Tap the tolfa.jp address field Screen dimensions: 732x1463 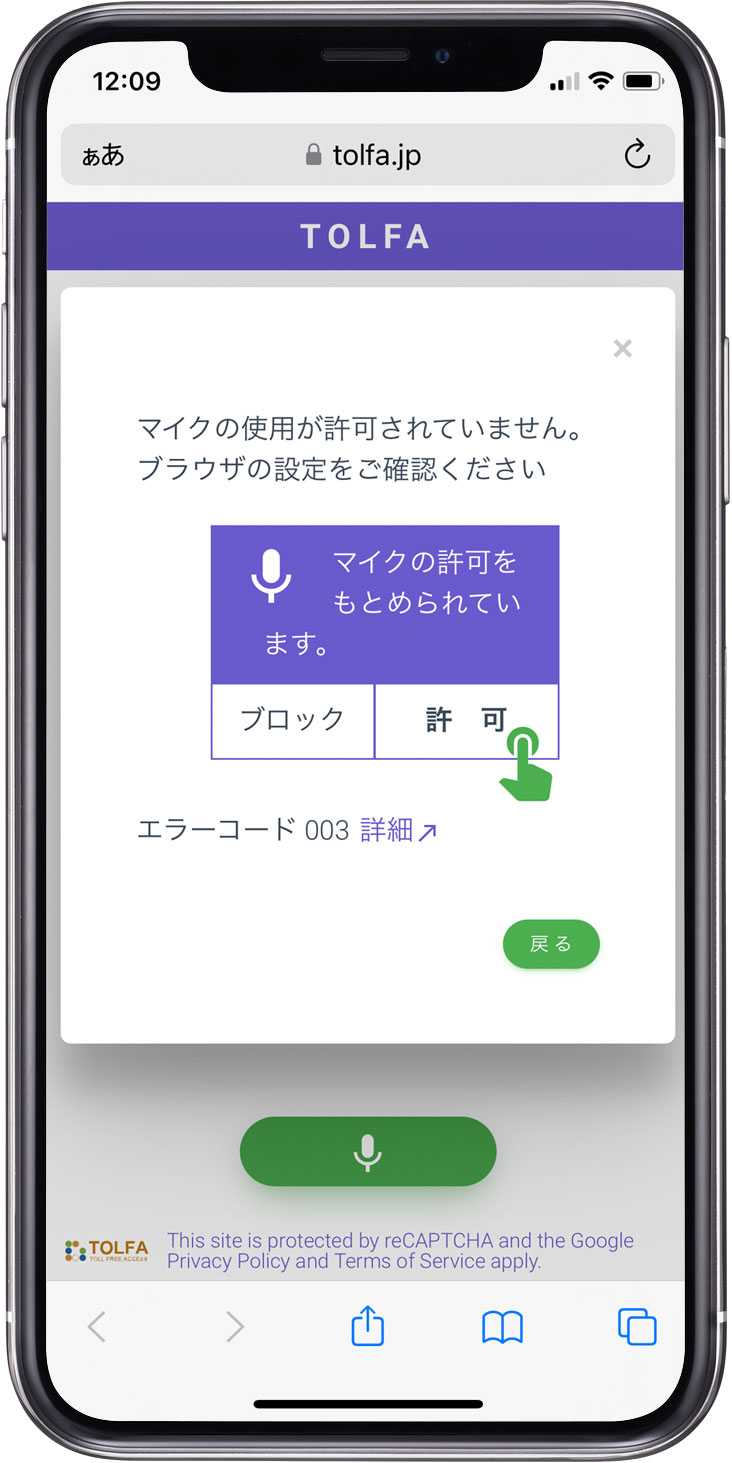click(x=367, y=155)
